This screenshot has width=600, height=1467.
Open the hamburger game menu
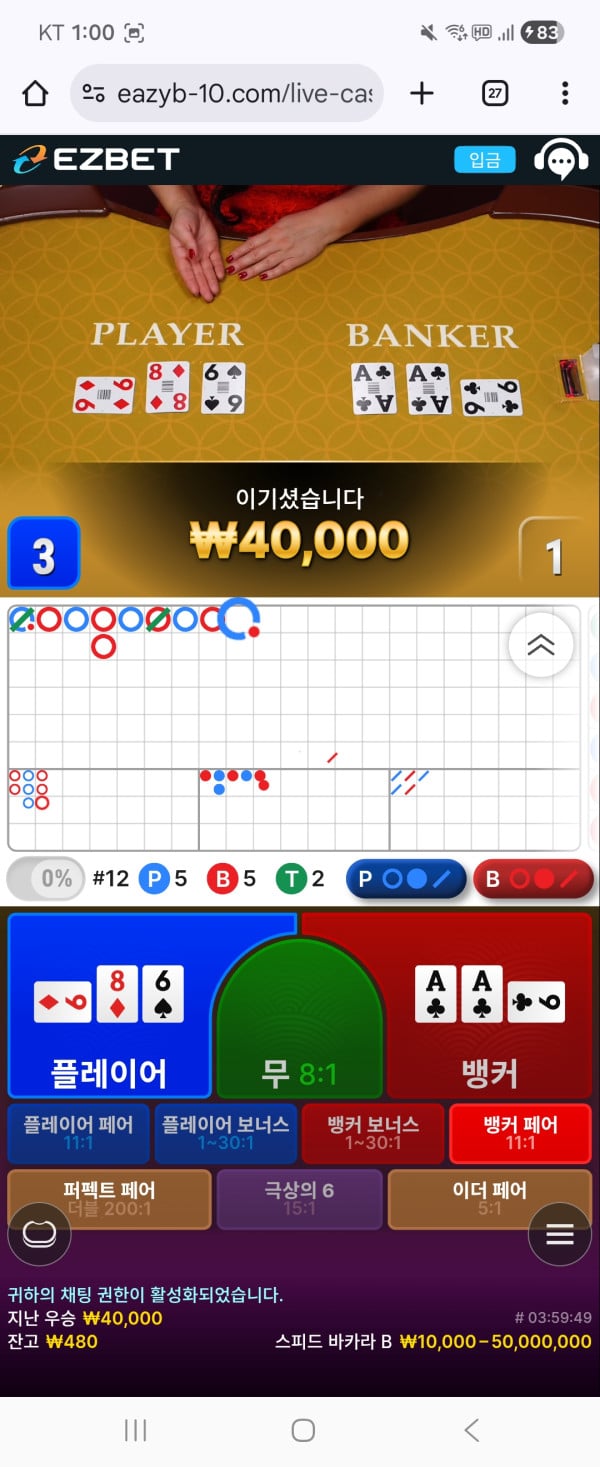(x=560, y=1235)
